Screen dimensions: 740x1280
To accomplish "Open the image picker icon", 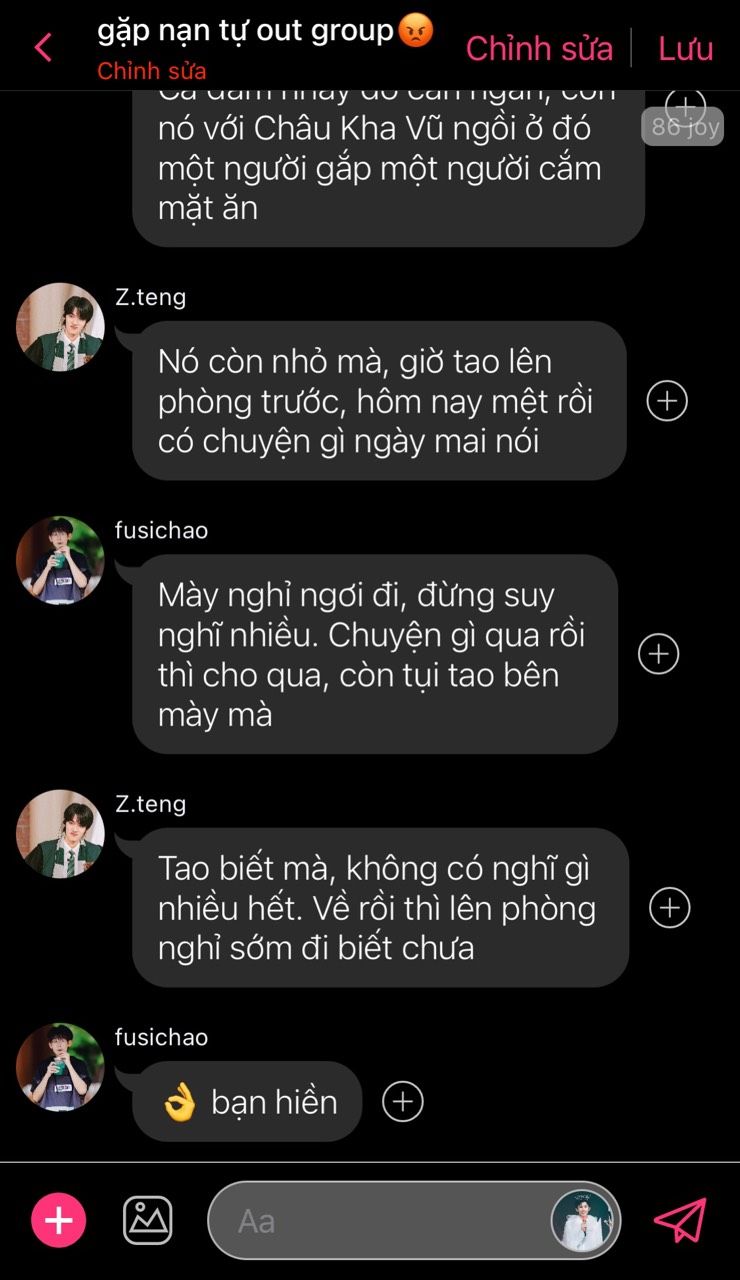I will [148, 1221].
